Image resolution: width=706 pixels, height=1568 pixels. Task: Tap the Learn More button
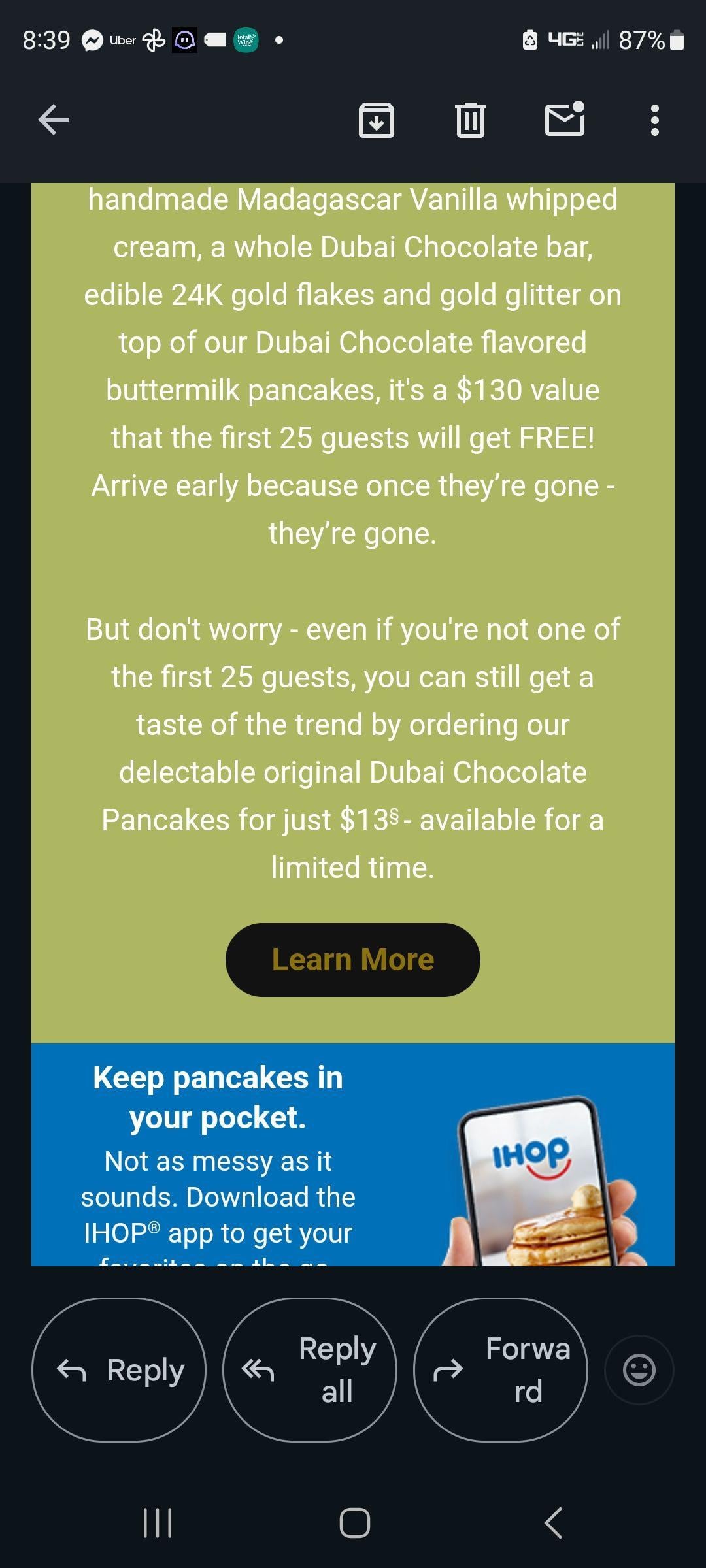coord(353,960)
